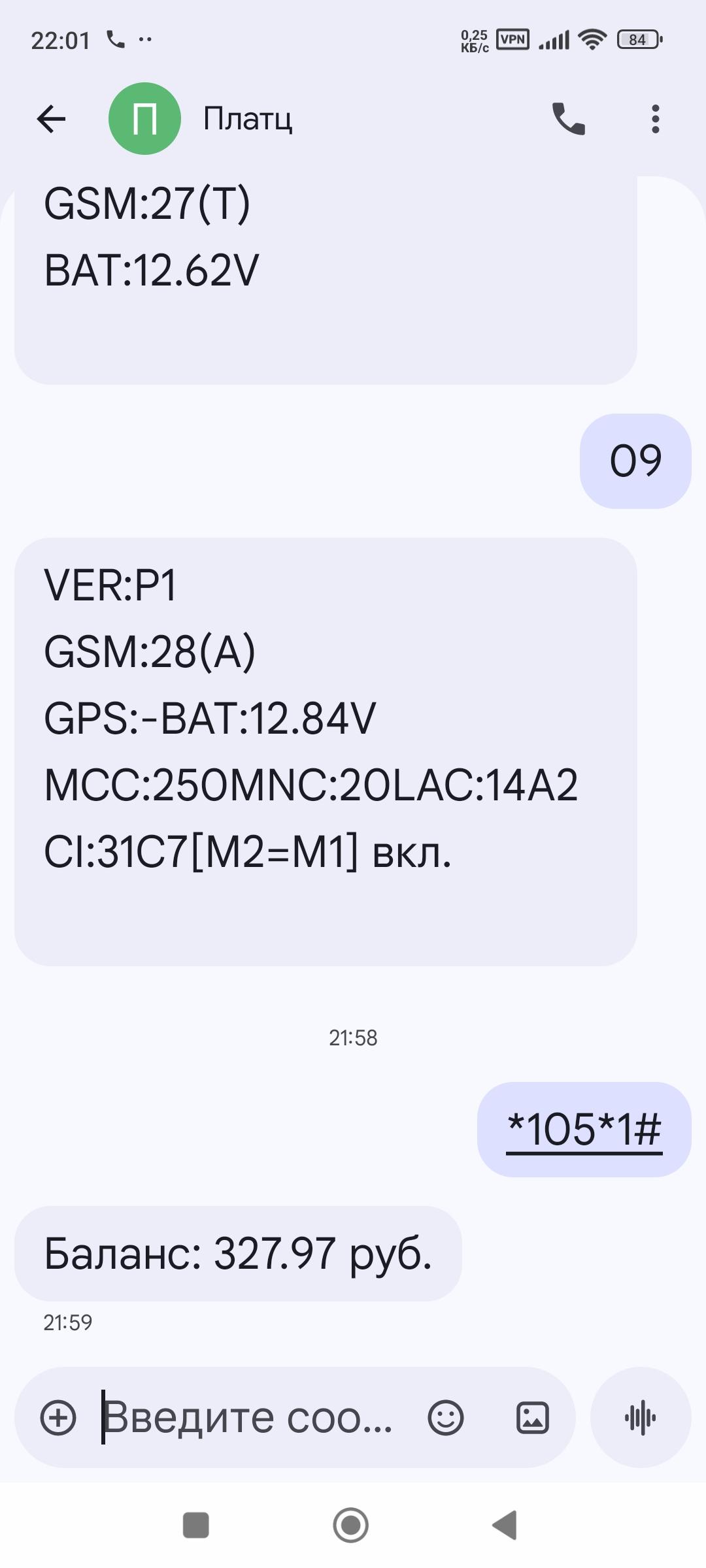The width and height of the screenshot is (706, 1568).
Task: Open recent apps via square button
Action: [195, 1526]
